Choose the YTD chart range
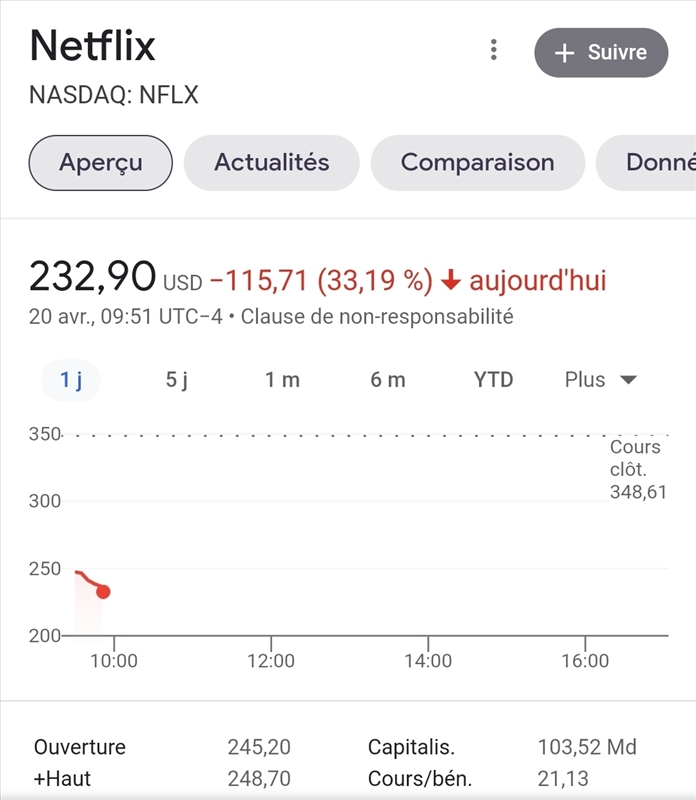This screenshot has height=800, width=696. pos(493,380)
